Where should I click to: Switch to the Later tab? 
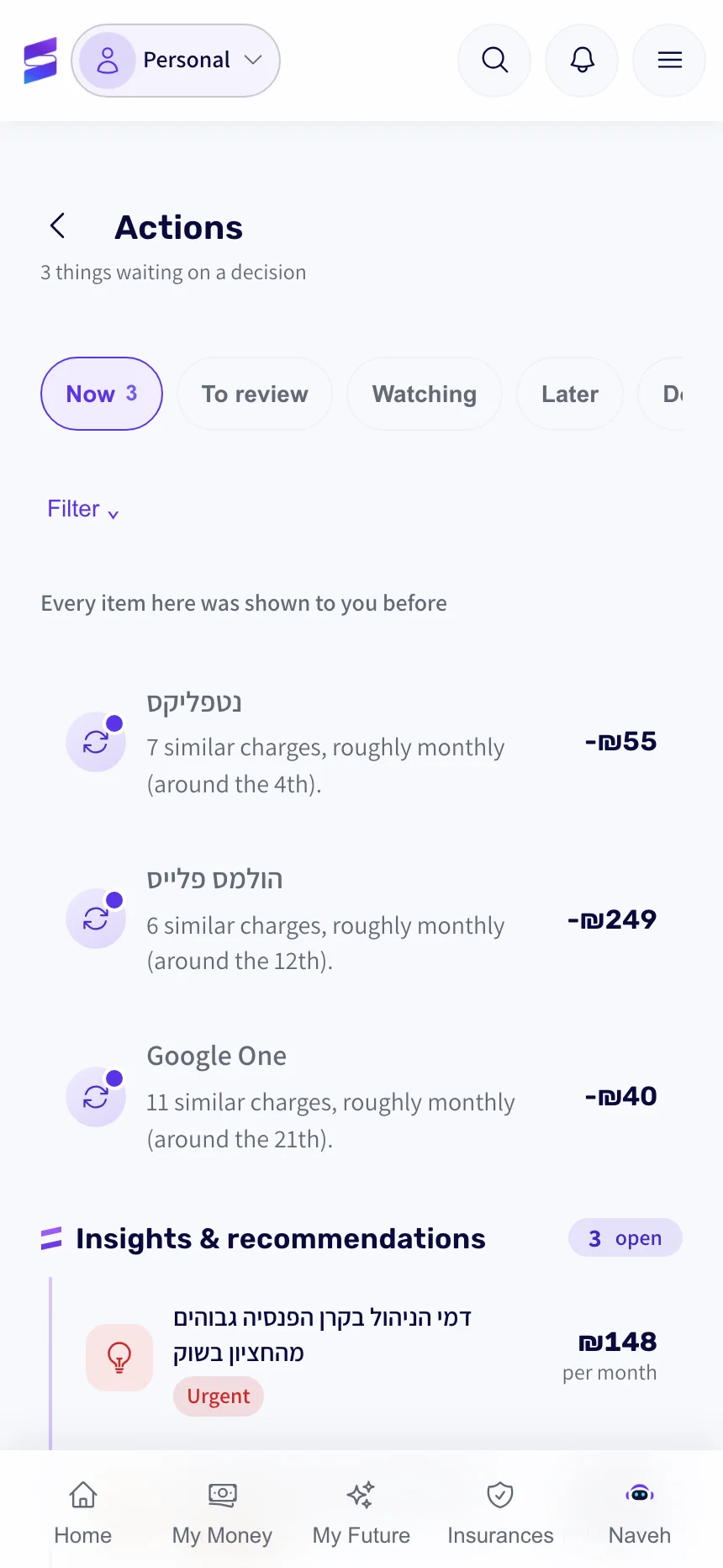(x=570, y=394)
